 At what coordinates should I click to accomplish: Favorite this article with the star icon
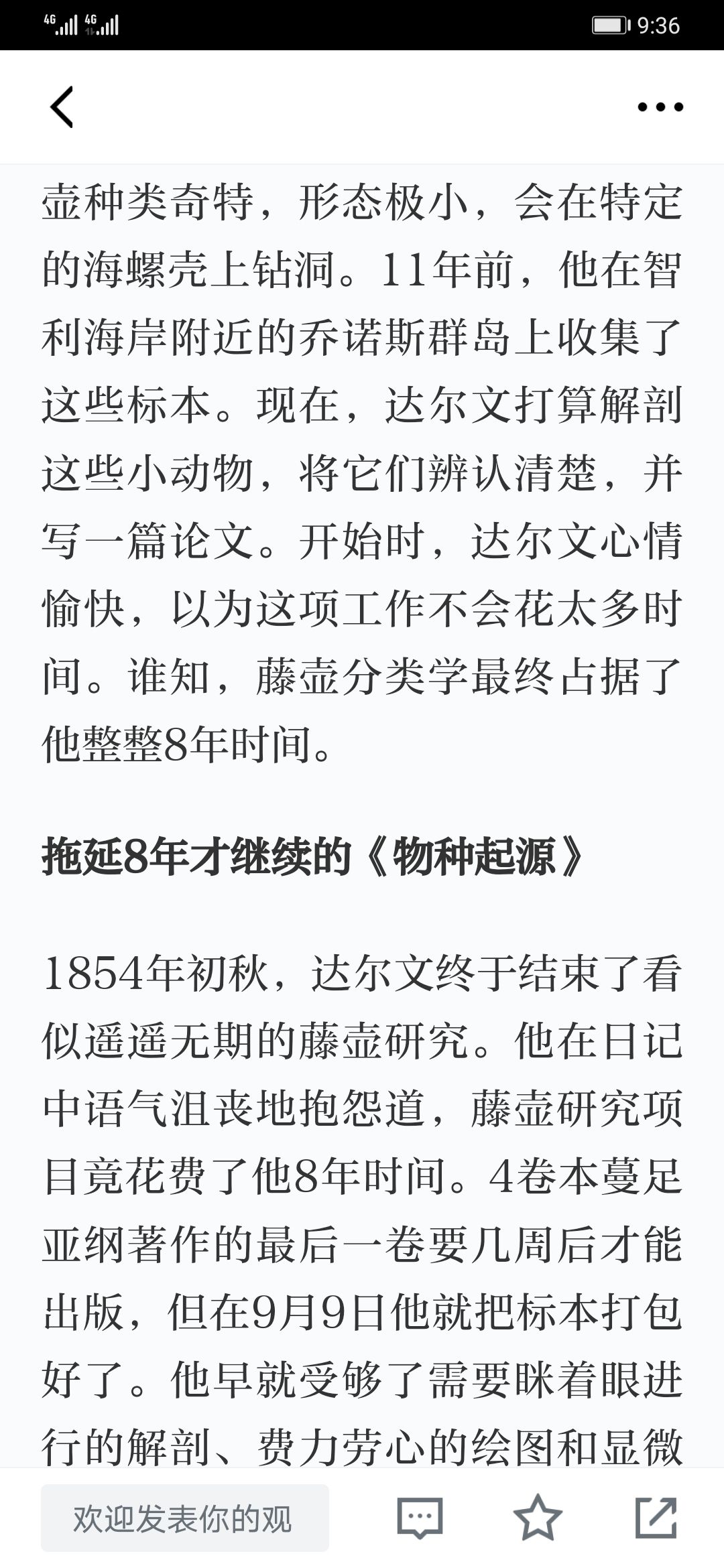point(537,1518)
